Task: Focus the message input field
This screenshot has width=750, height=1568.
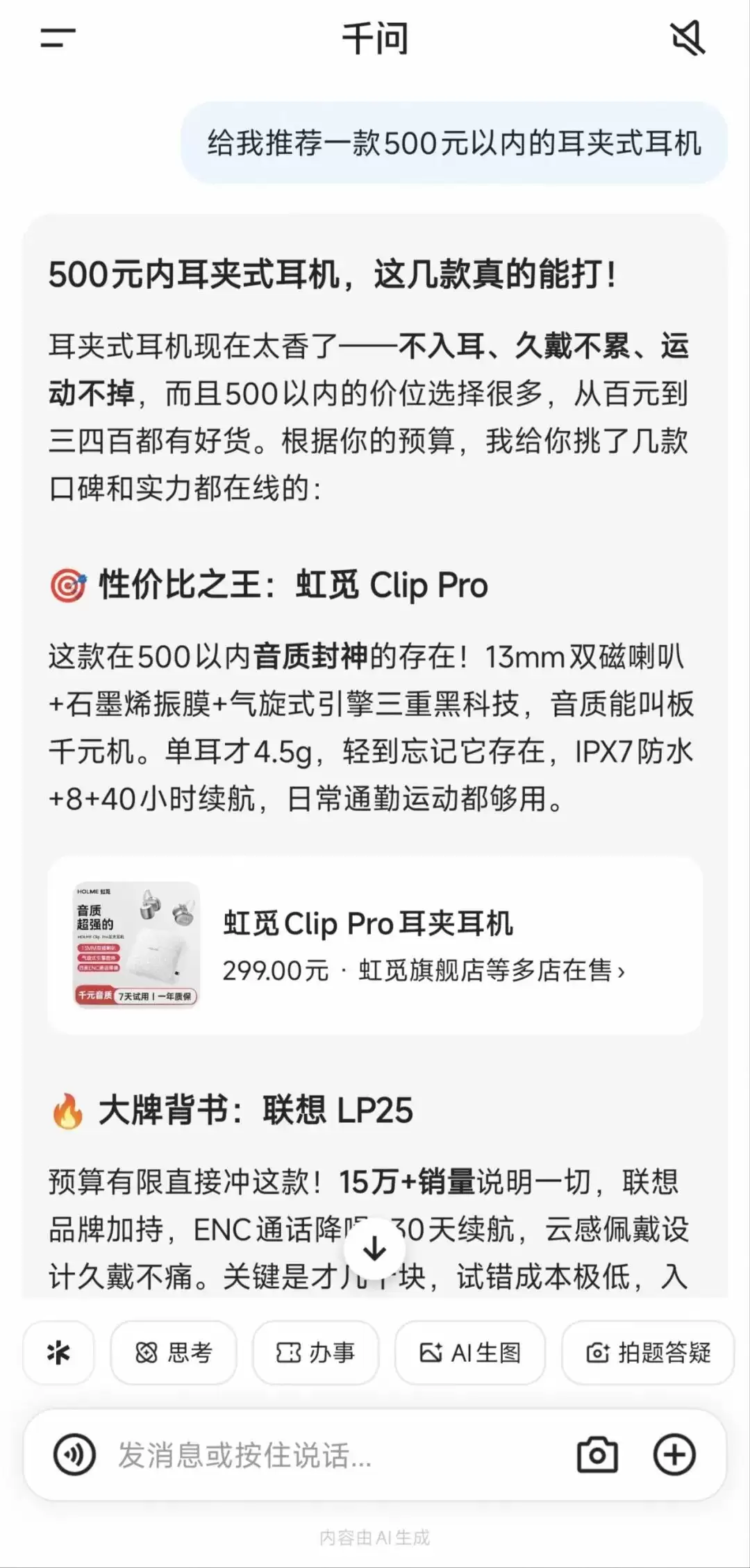Action: pyautogui.click(x=333, y=1455)
